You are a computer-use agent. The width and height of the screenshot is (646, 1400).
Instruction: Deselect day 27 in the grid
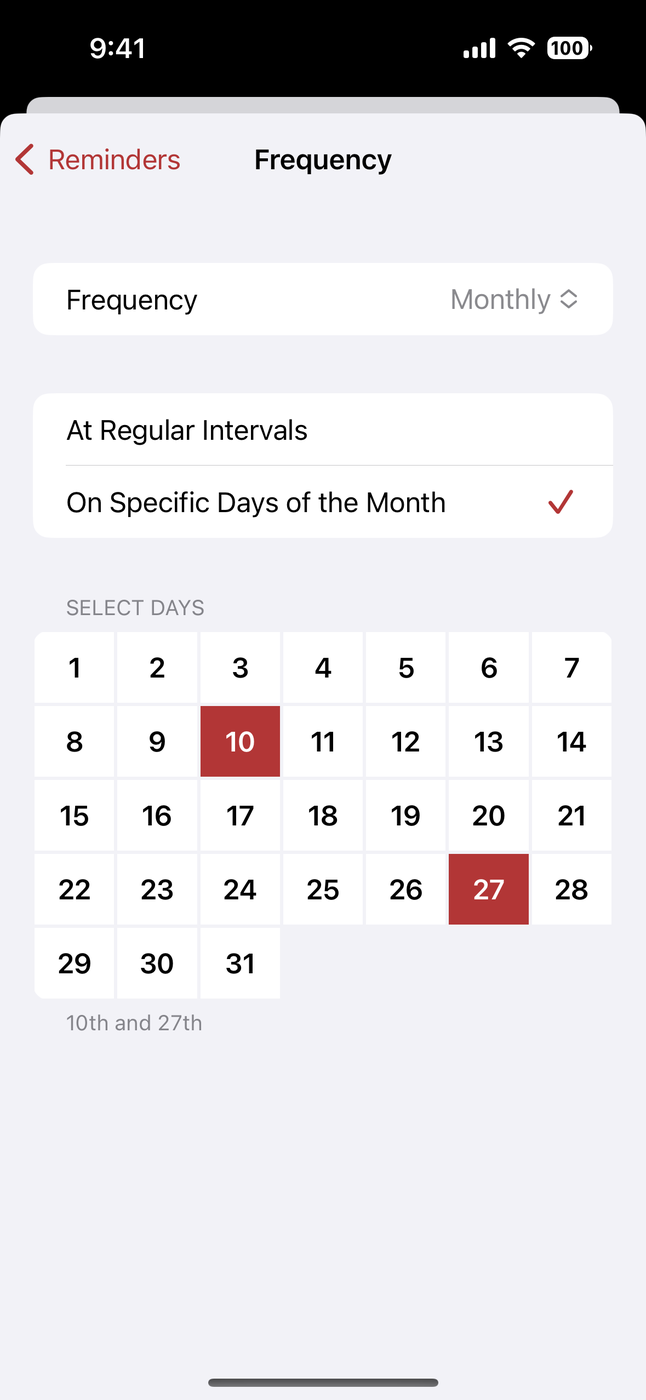pos(488,890)
